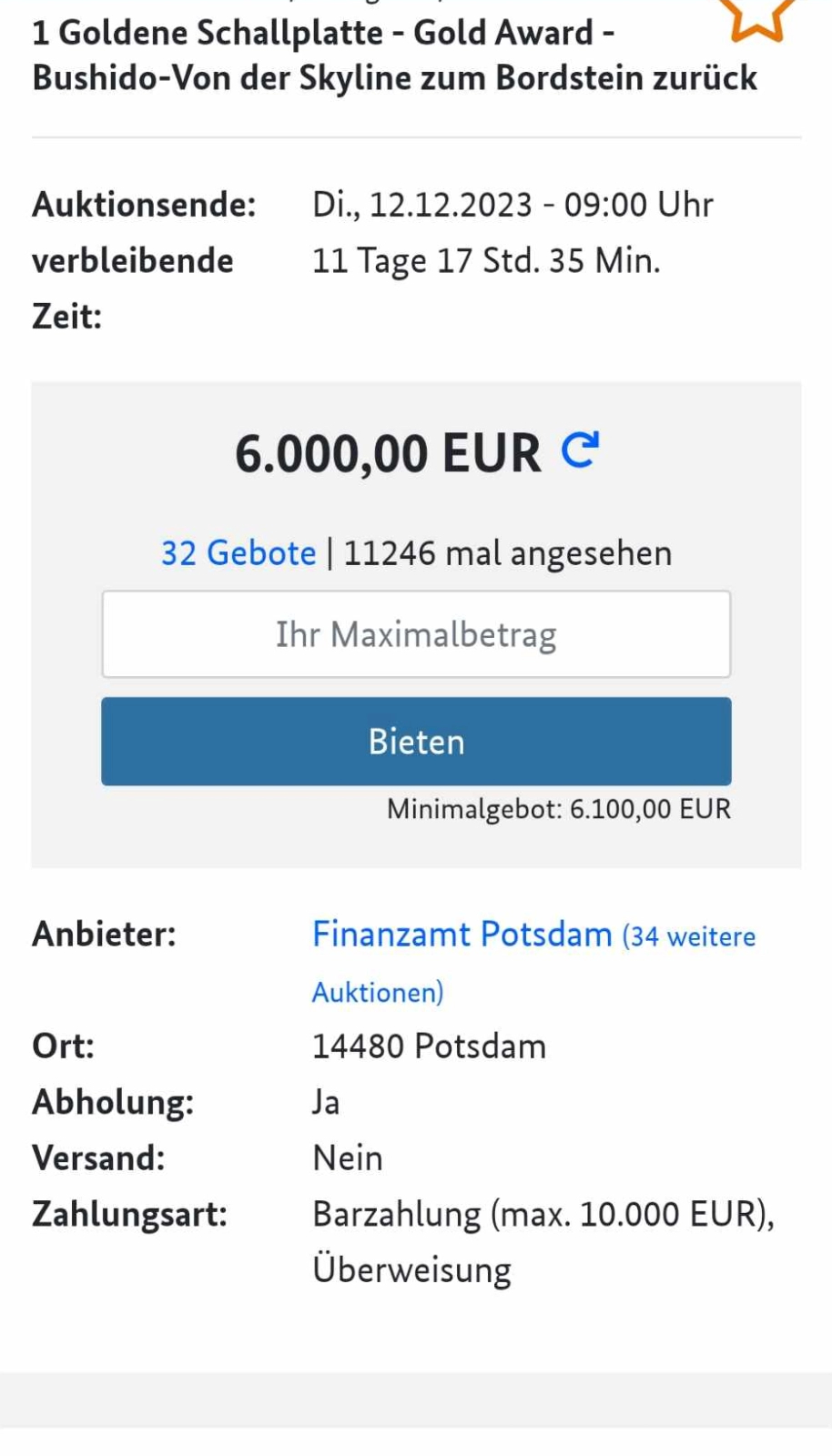
Task: Open the Finanzamt Potsdam seller link
Action: pos(462,935)
